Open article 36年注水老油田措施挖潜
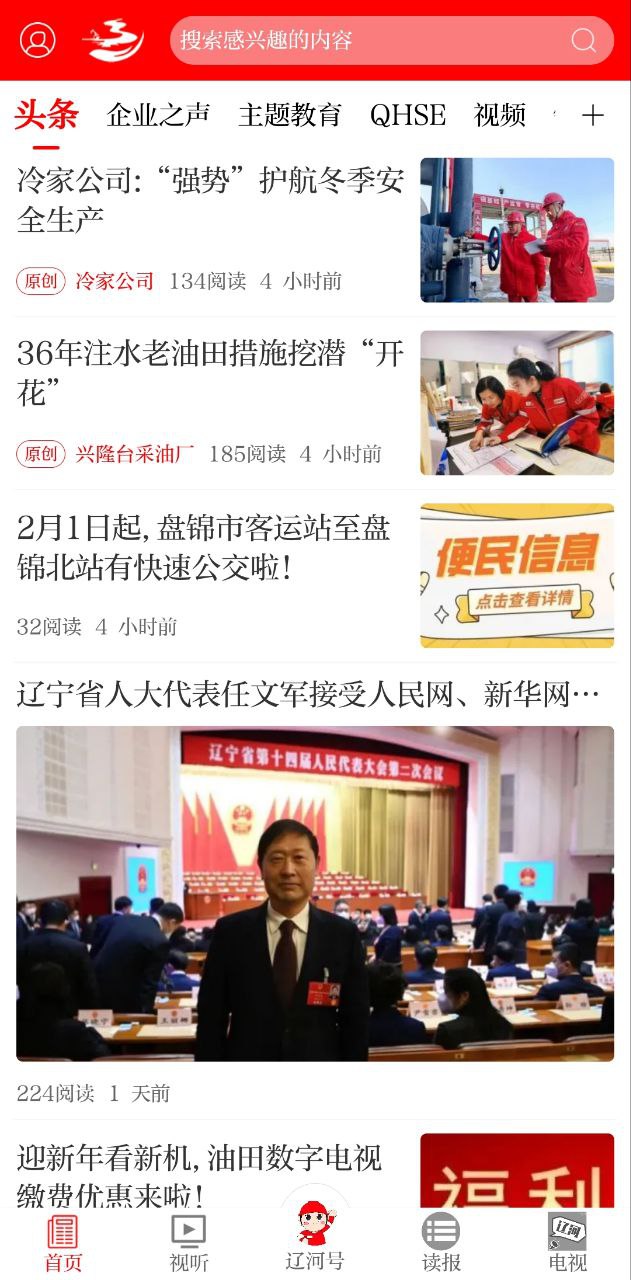Screen dimensions: 631x1280 [210, 372]
